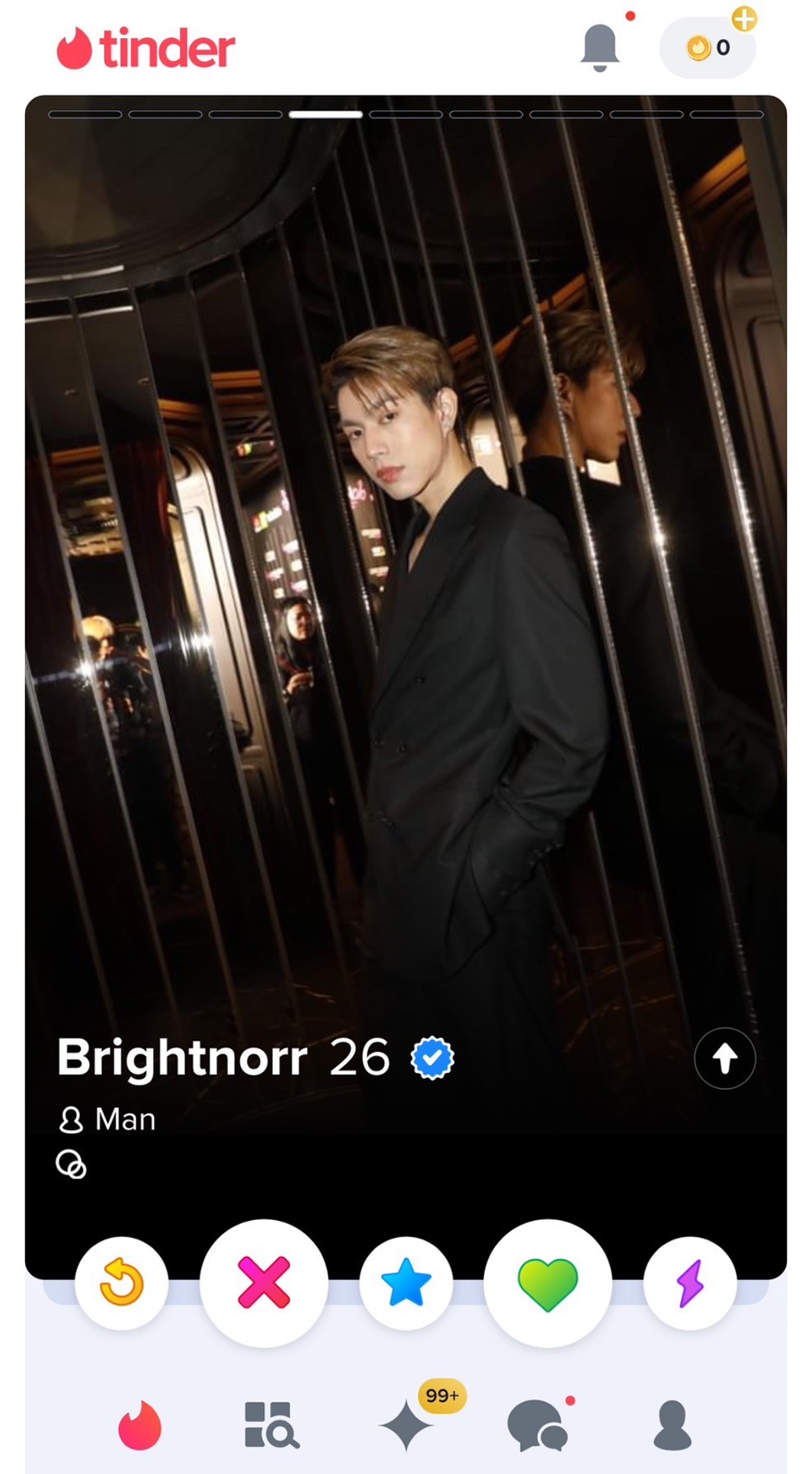Open the Explore tab
The width and height of the screenshot is (812, 1474).
pyautogui.click(x=271, y=1424)
